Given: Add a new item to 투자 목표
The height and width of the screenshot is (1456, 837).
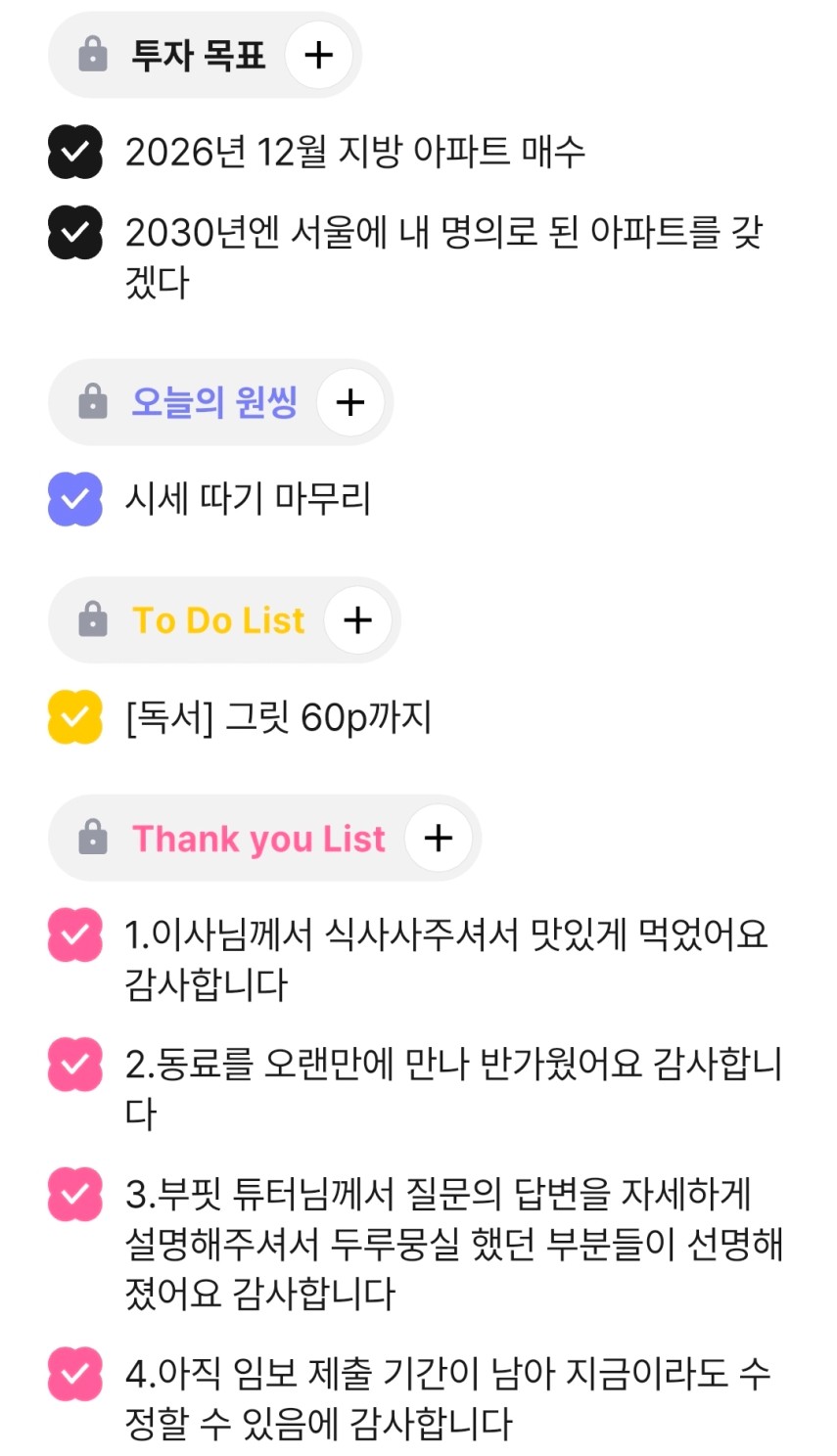Looking at the screenshot, I should pos(319,55).
